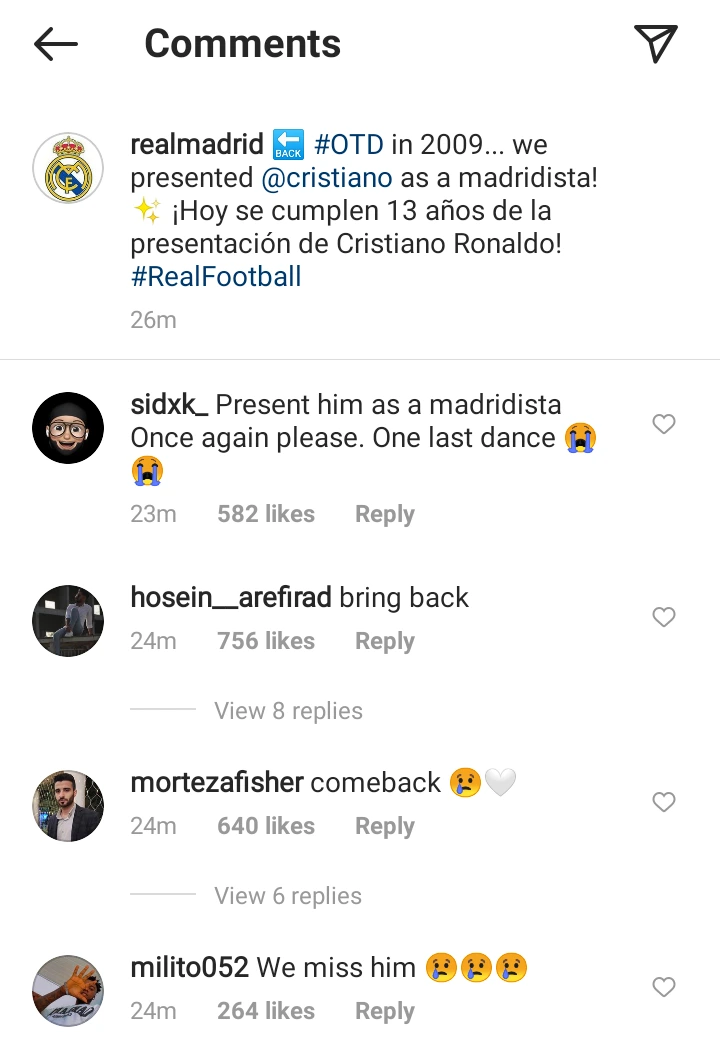Expand View 8 replies
Image resolution: width=720 pixels, height=1064 pixels.
click(288, 711)
